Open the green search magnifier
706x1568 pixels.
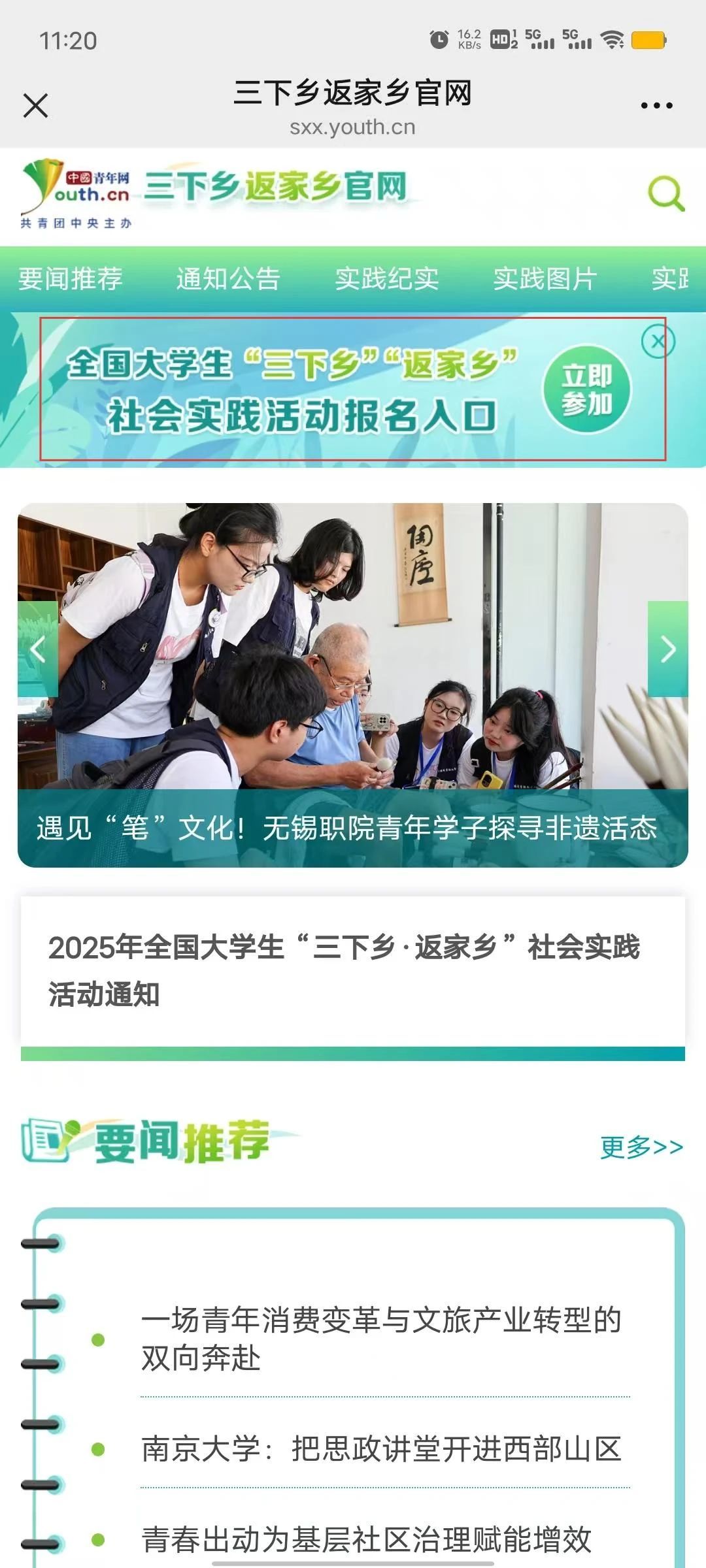[x=665, y=193]
